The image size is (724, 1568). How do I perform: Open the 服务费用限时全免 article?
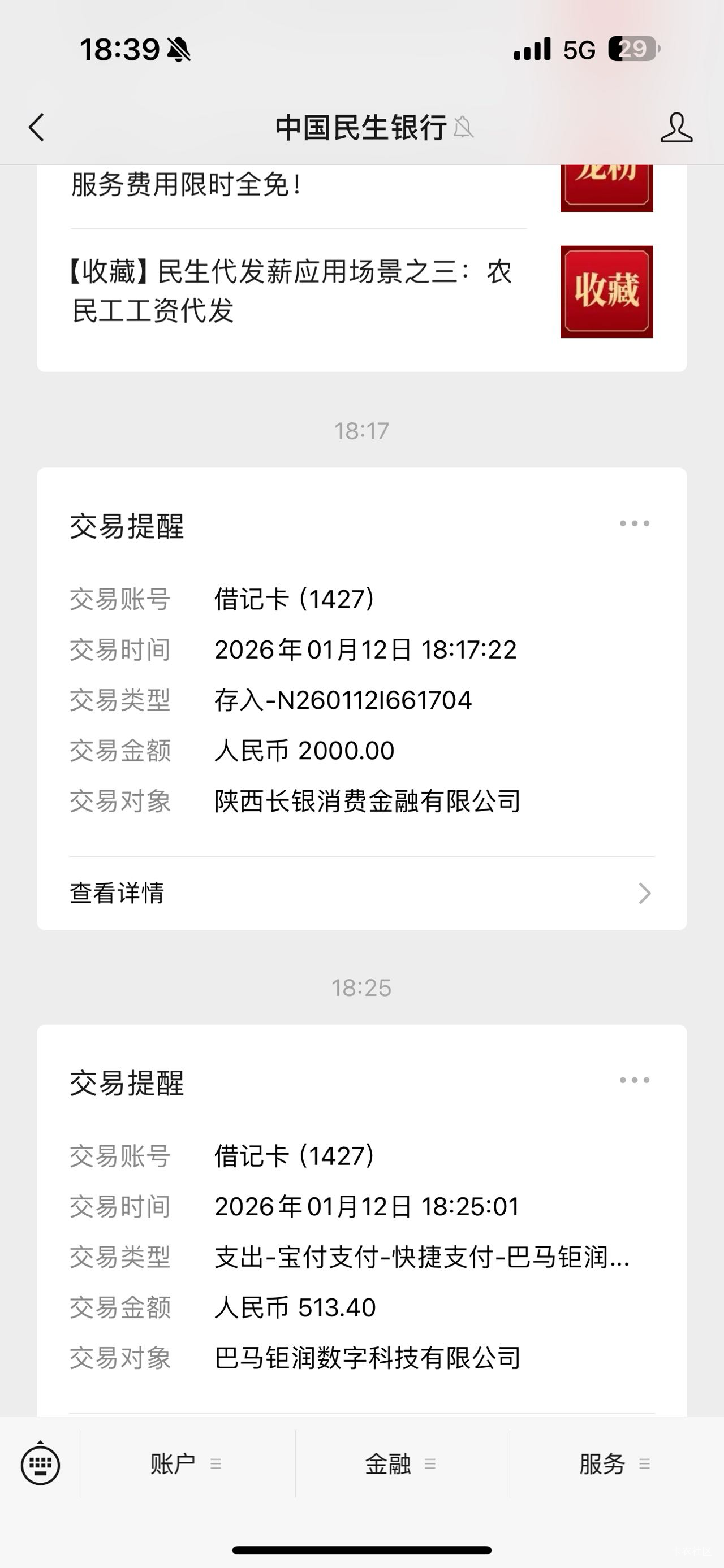pyautogui.click(x=292, y=185)
